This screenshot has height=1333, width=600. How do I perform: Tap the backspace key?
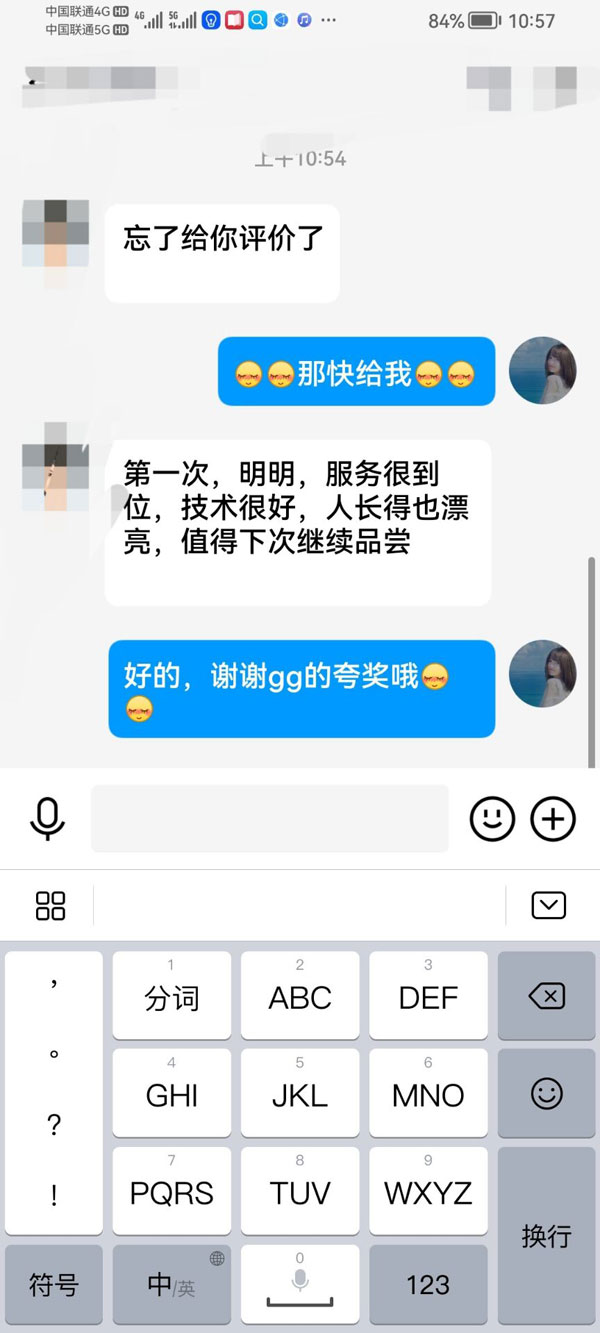(x=547, y=996)
